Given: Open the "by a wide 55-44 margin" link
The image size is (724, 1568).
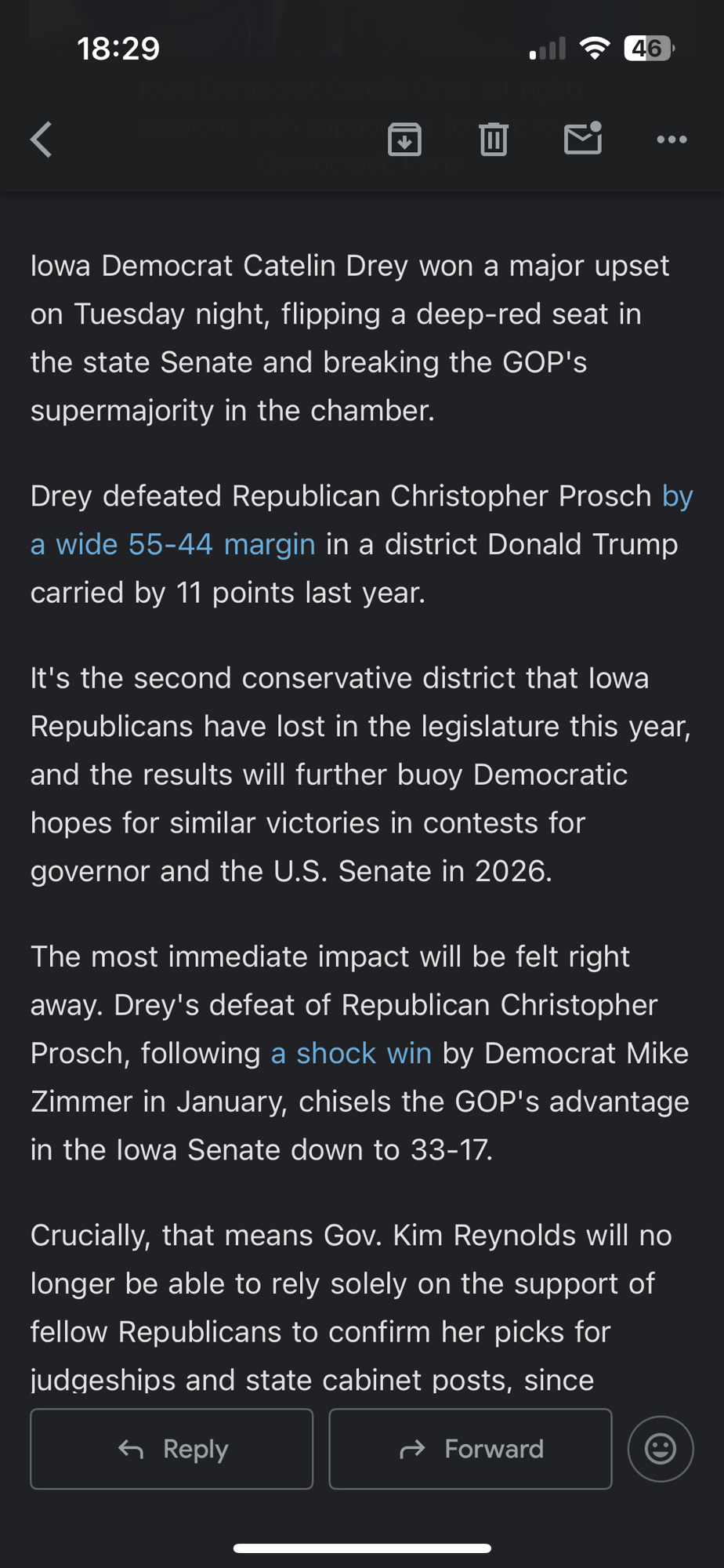Looking at the screenshot, I should (x=172, y=544).
